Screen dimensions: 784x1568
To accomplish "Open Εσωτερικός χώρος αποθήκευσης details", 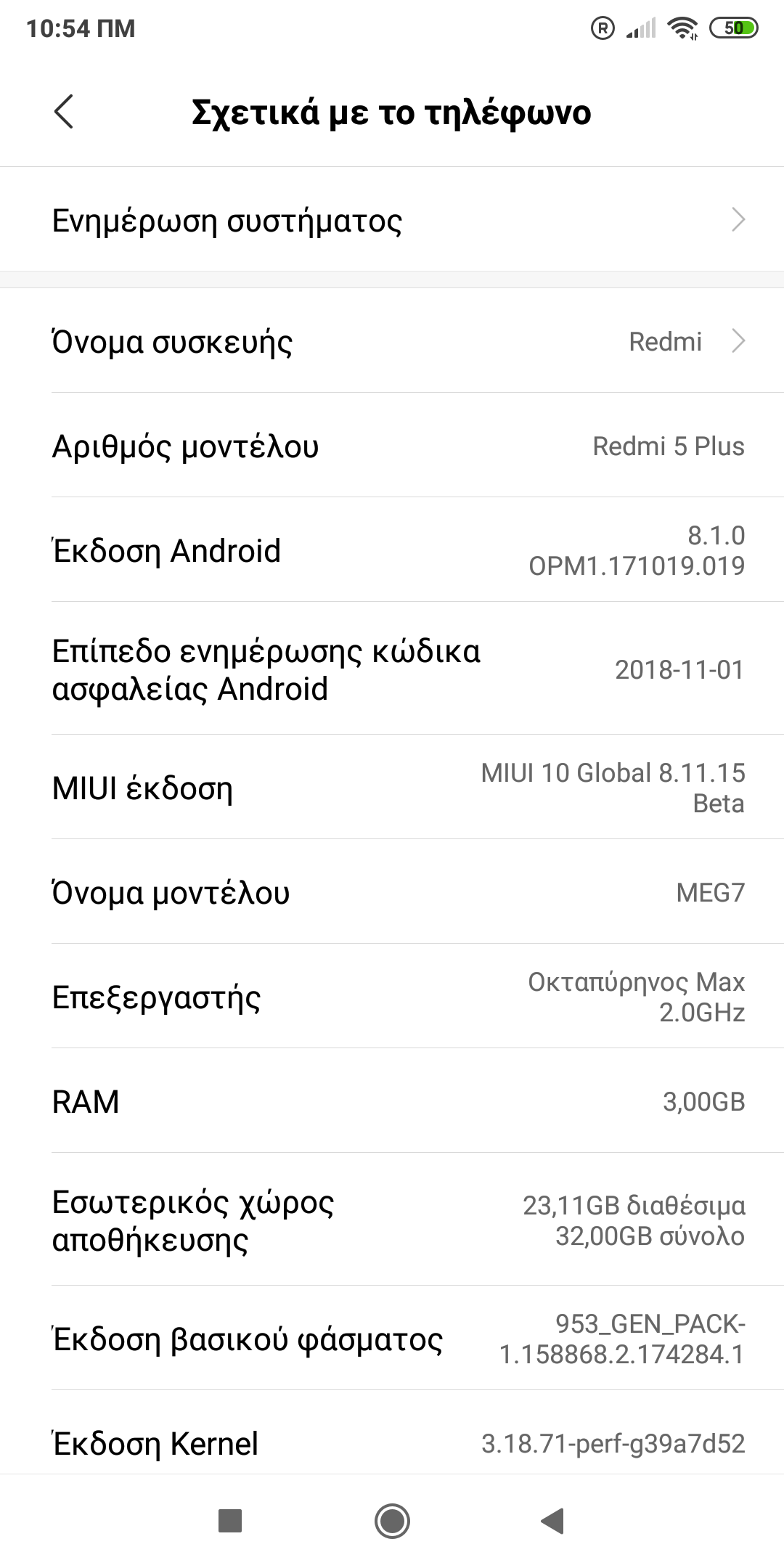I will (x=392, y=1221).
